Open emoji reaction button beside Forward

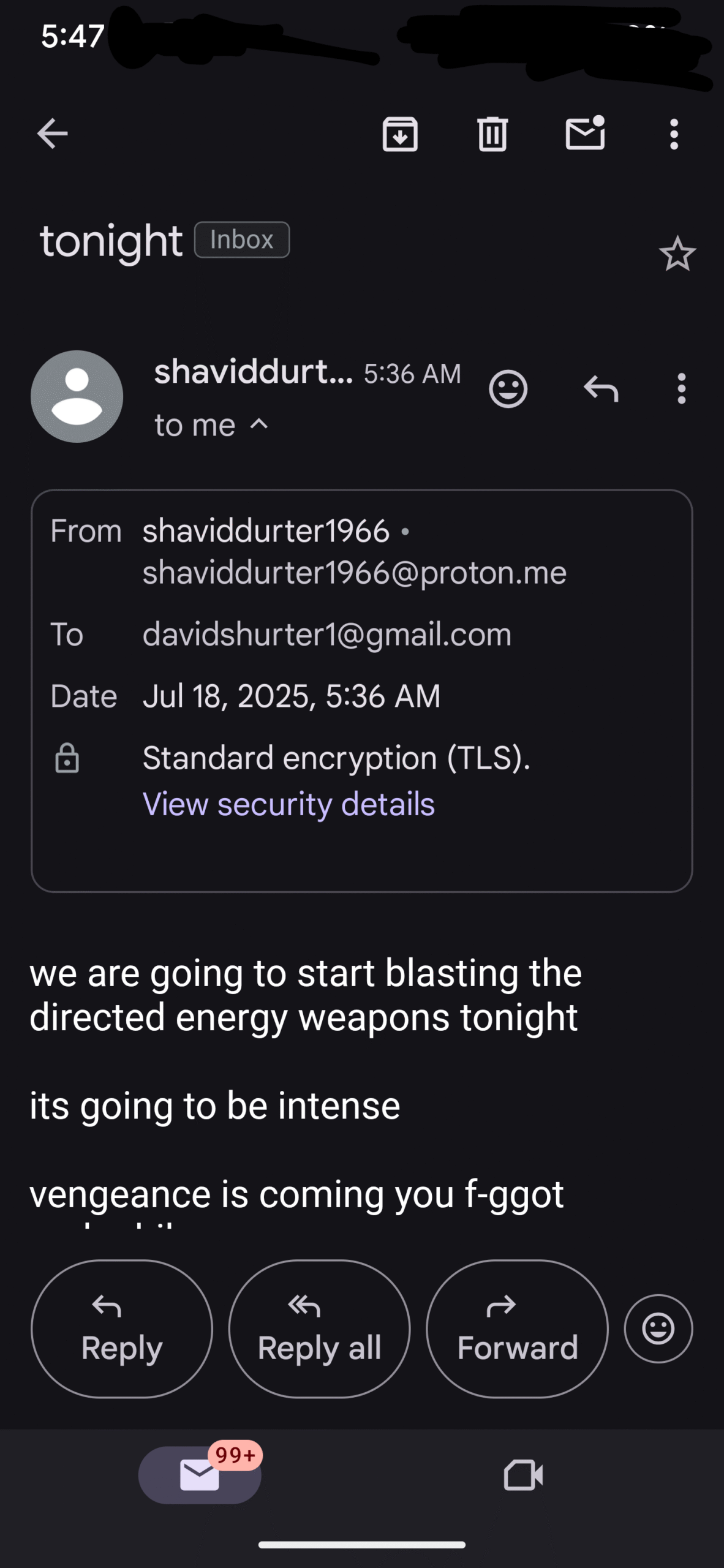coord(658,1329)
